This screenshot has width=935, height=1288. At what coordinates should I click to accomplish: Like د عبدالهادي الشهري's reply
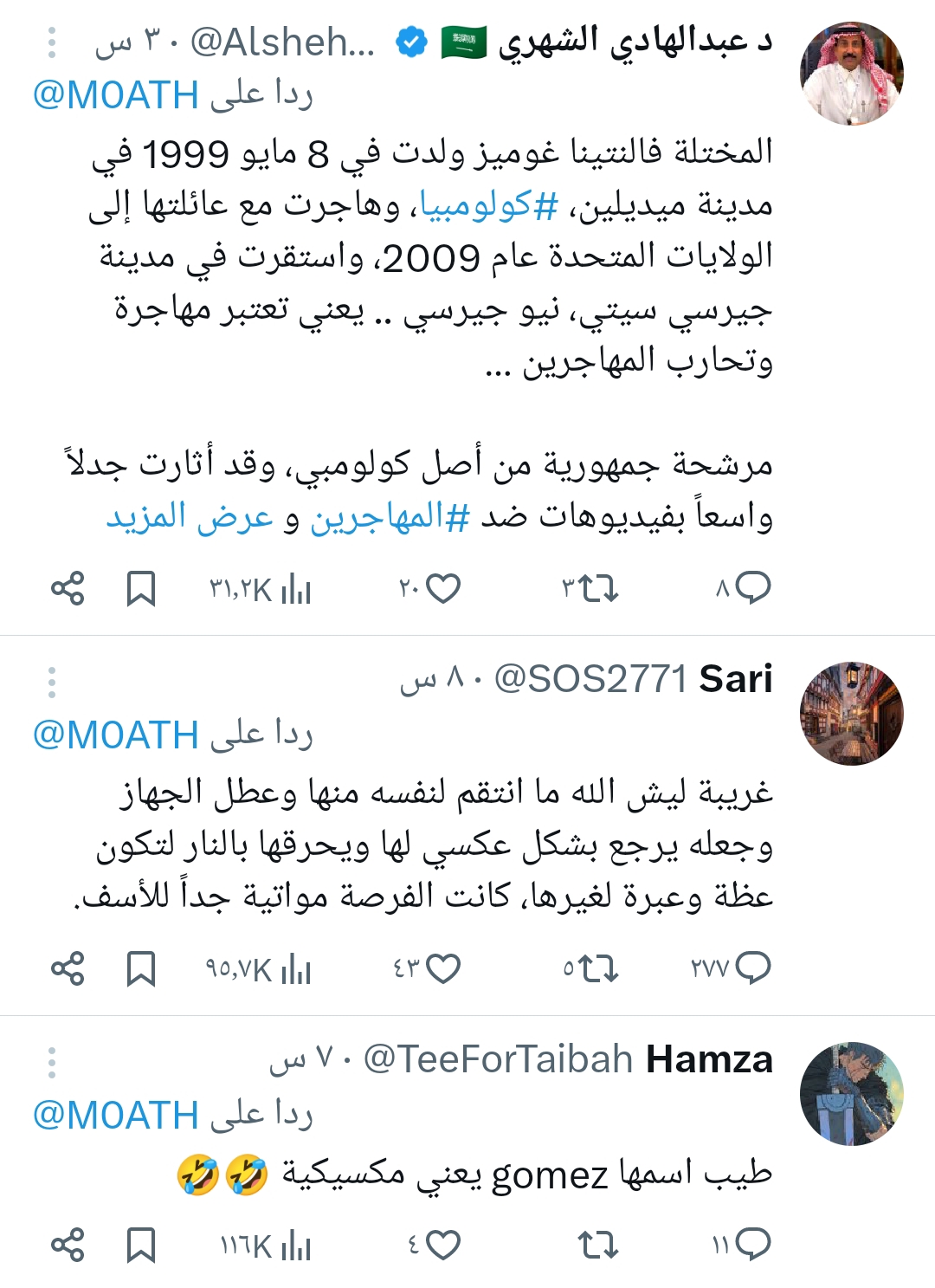pyautogui.click(x=443, y=589)
